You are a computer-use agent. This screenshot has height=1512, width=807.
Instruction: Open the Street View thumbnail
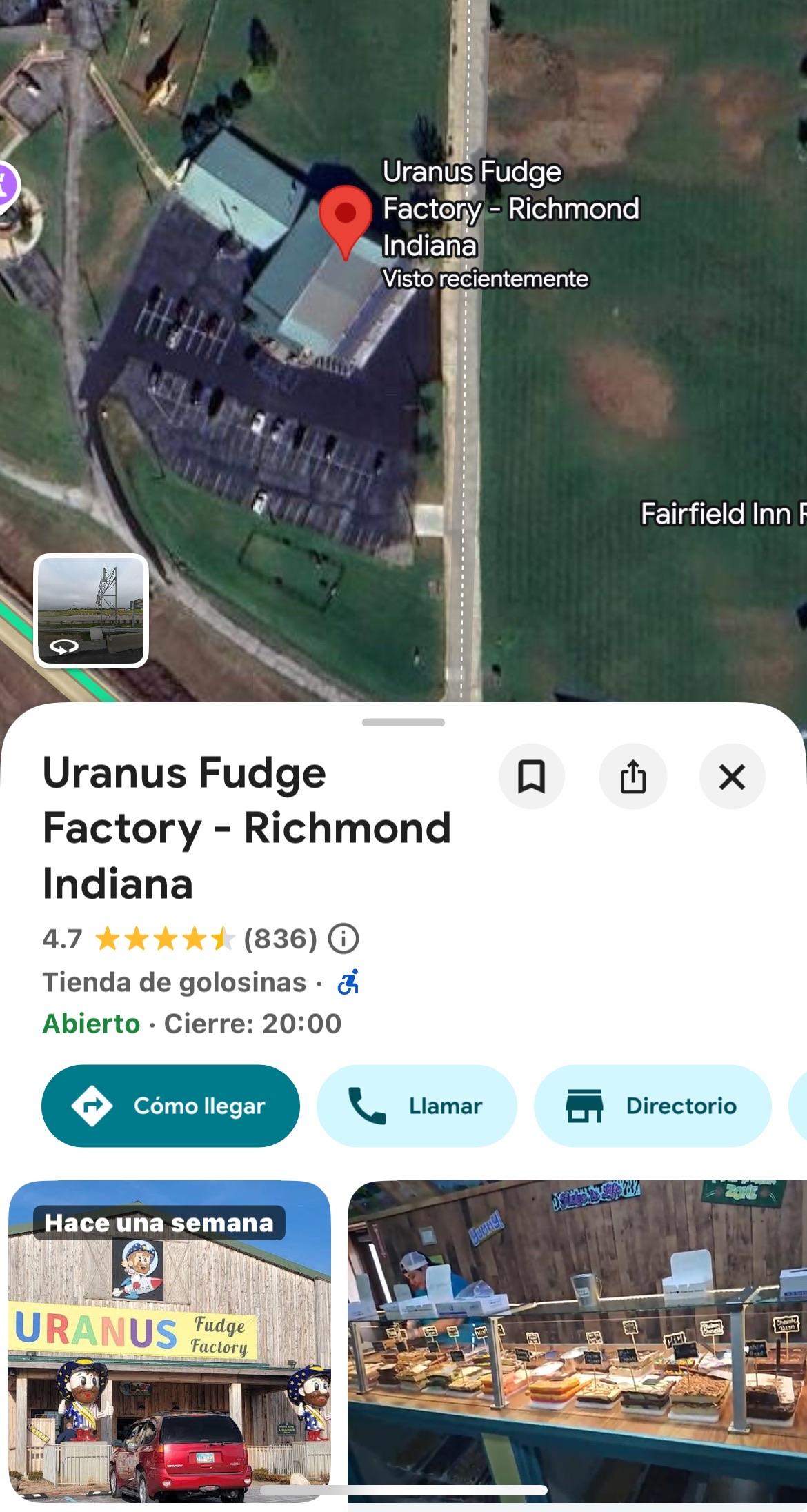pyautogui.click(x=91, y=610)
